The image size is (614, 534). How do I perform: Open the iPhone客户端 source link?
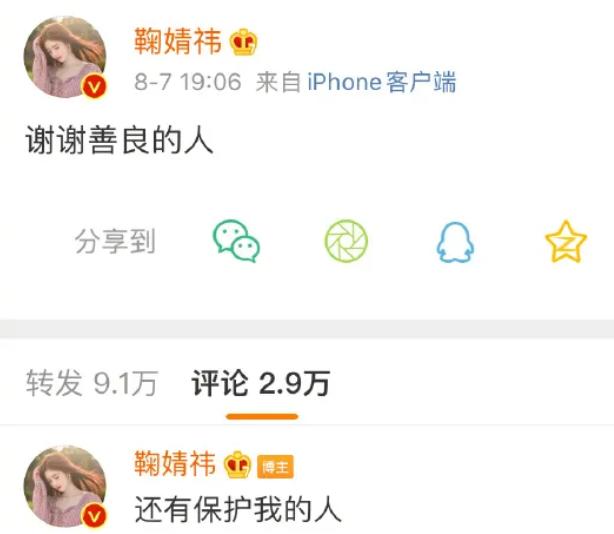pyautogui.click(x=381, y=82)
